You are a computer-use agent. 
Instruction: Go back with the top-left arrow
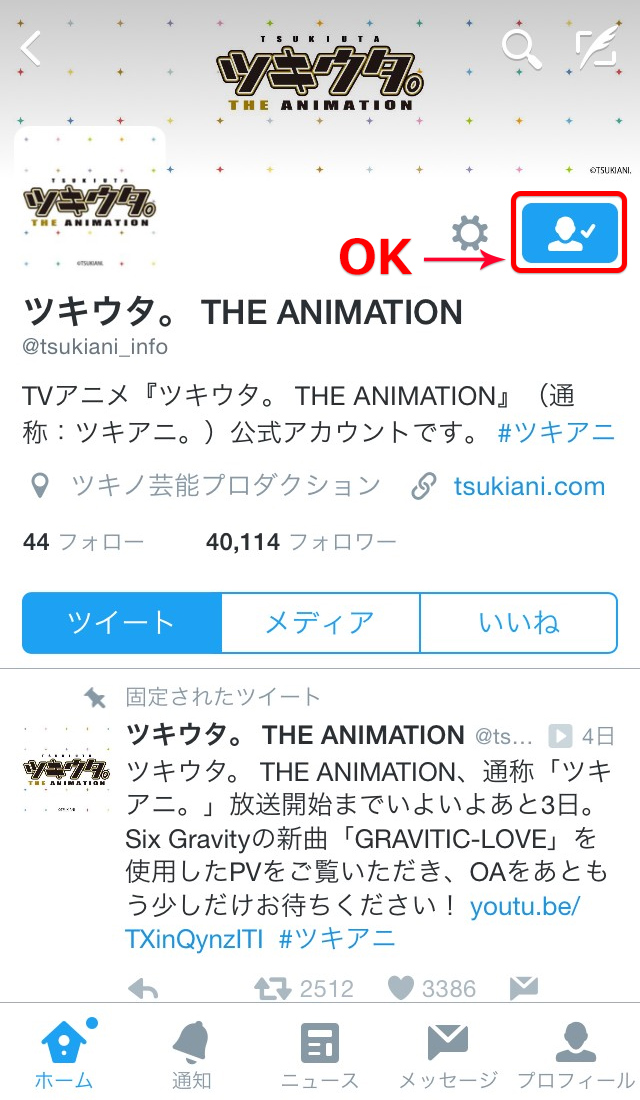click(x=32, y=47)
